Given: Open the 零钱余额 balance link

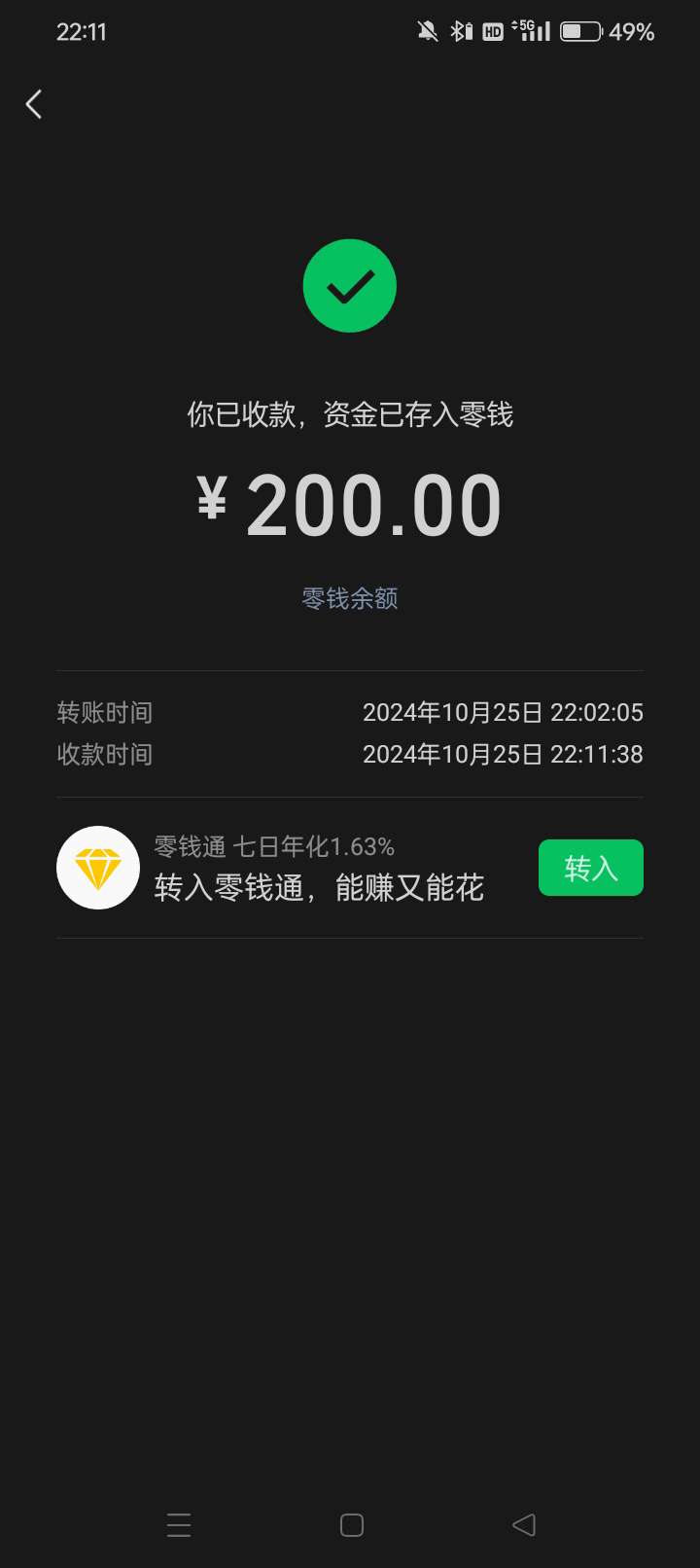Looking at the screenshot, I should point(350,598).
